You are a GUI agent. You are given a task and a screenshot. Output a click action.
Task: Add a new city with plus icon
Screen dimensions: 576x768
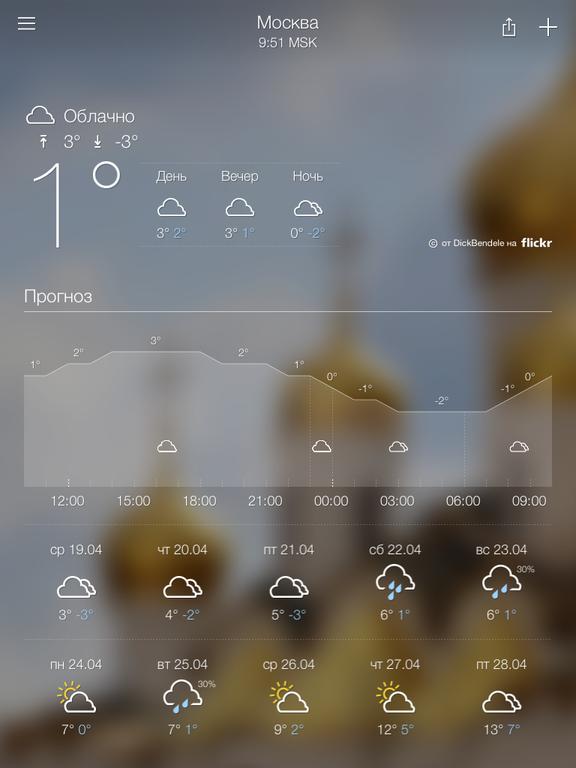tap(548, 27)
